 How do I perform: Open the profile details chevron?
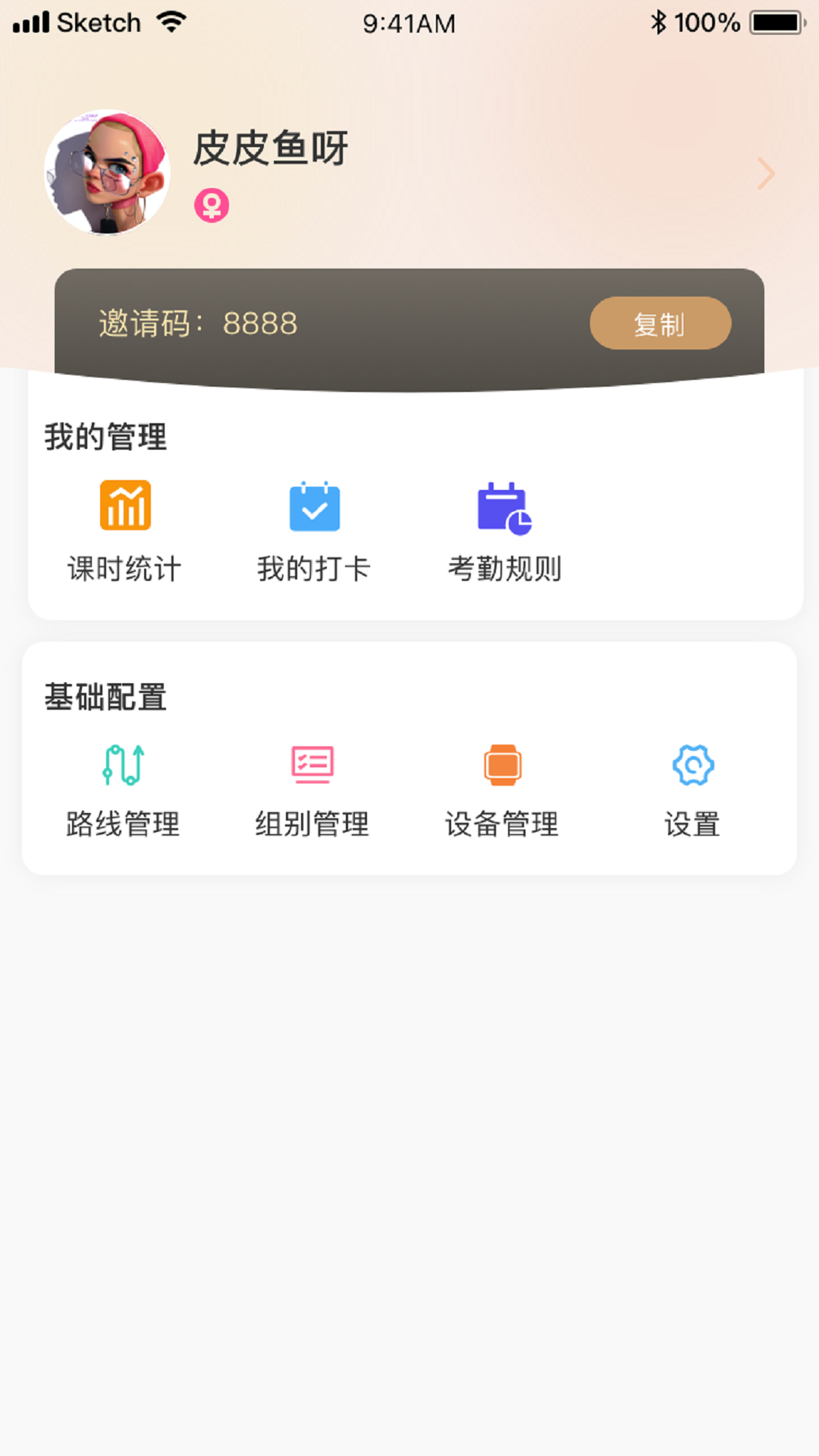(x=766, y=174)
